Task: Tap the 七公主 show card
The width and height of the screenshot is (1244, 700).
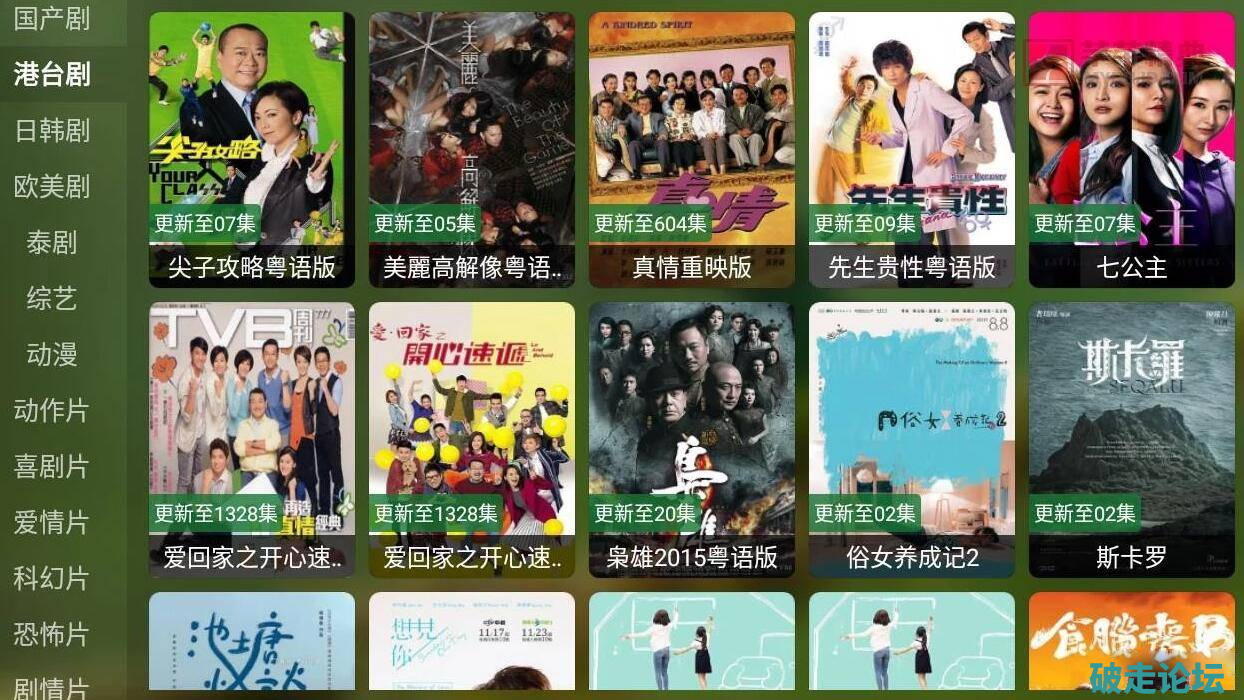Action: (x=1132, y=150)
